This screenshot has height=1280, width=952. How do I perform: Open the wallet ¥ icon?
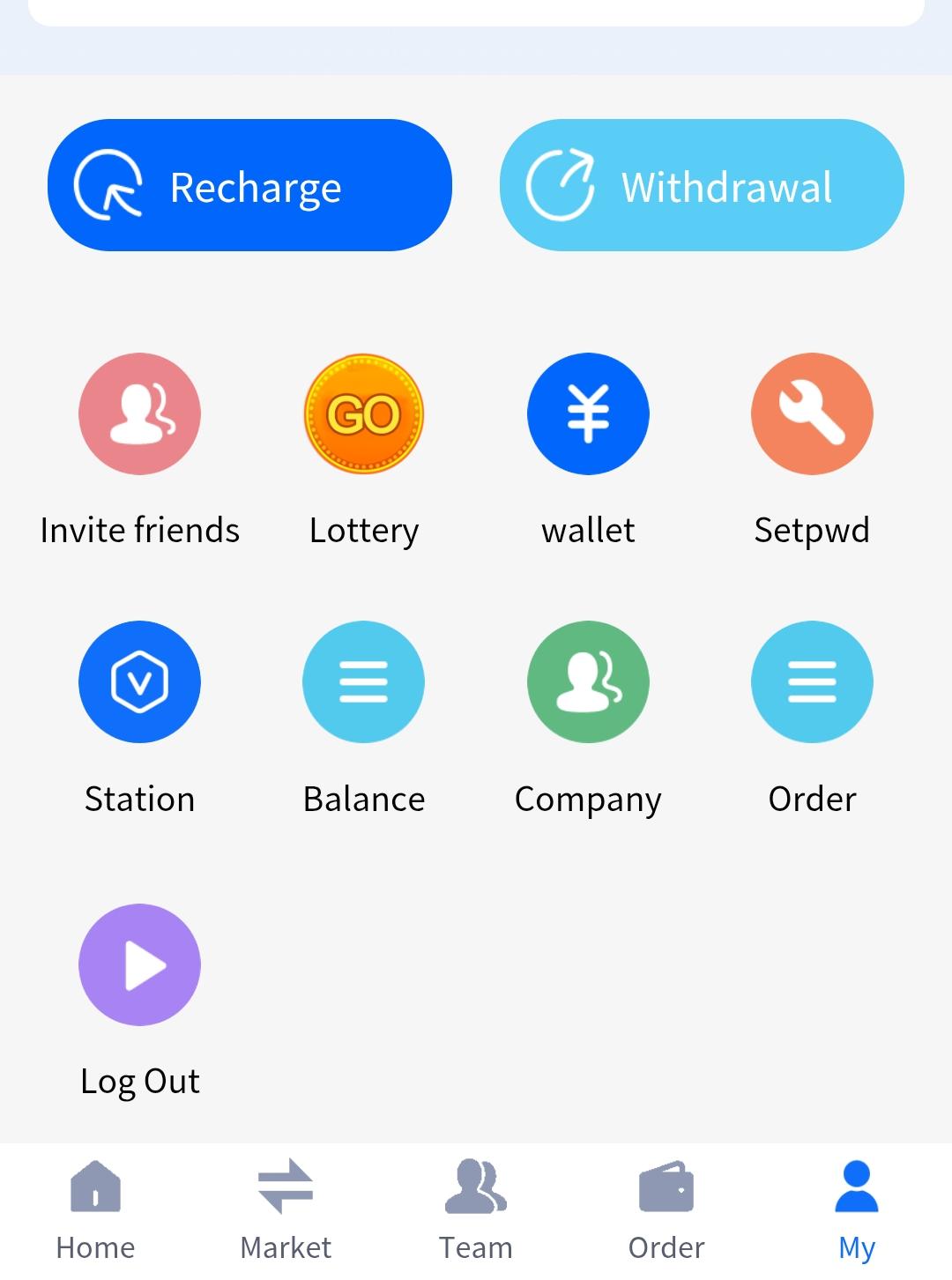click(x=588, y=413)
